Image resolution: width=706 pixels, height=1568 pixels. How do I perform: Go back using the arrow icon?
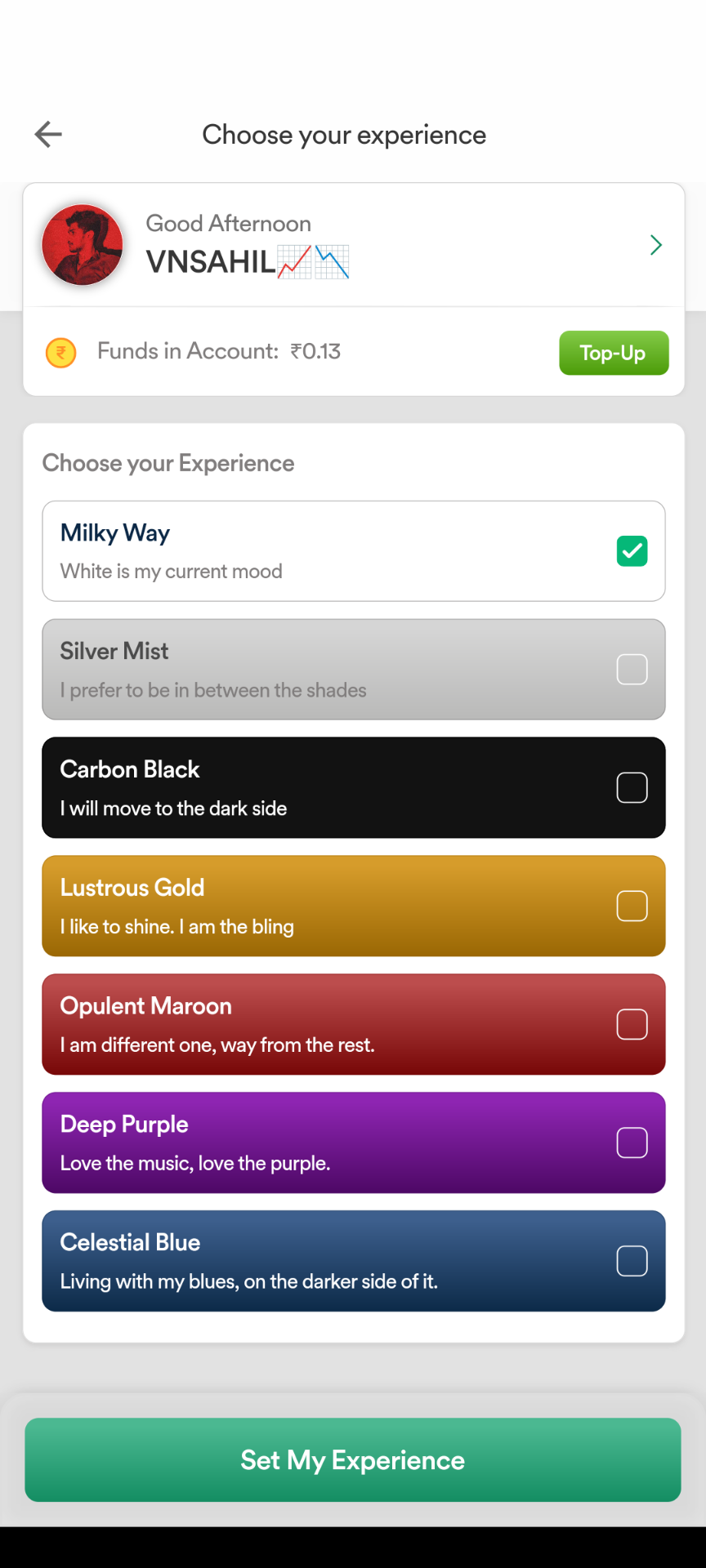point(48,134)
